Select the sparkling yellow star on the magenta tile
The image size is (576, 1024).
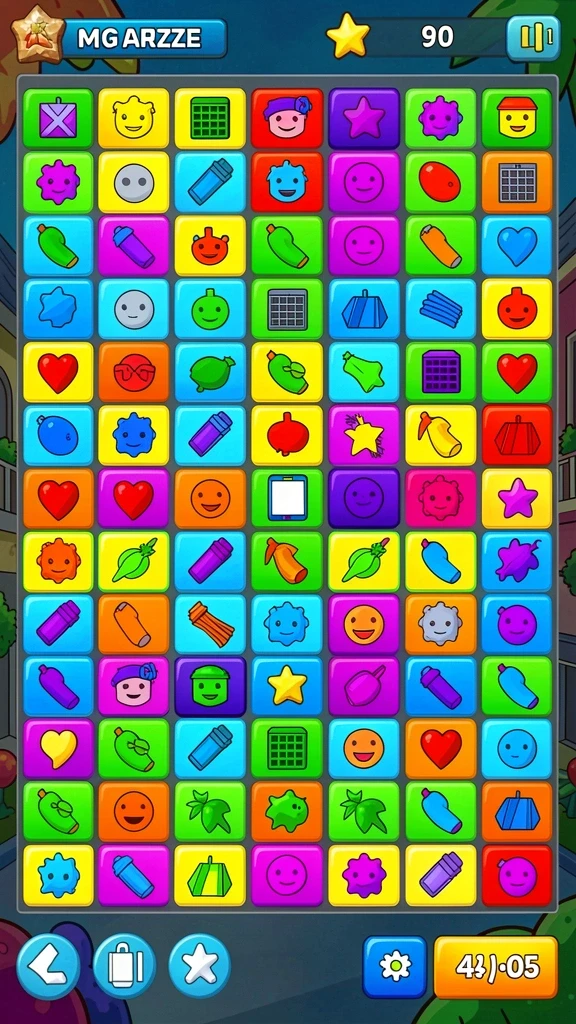pyautogui.click(x=364, y=436)
